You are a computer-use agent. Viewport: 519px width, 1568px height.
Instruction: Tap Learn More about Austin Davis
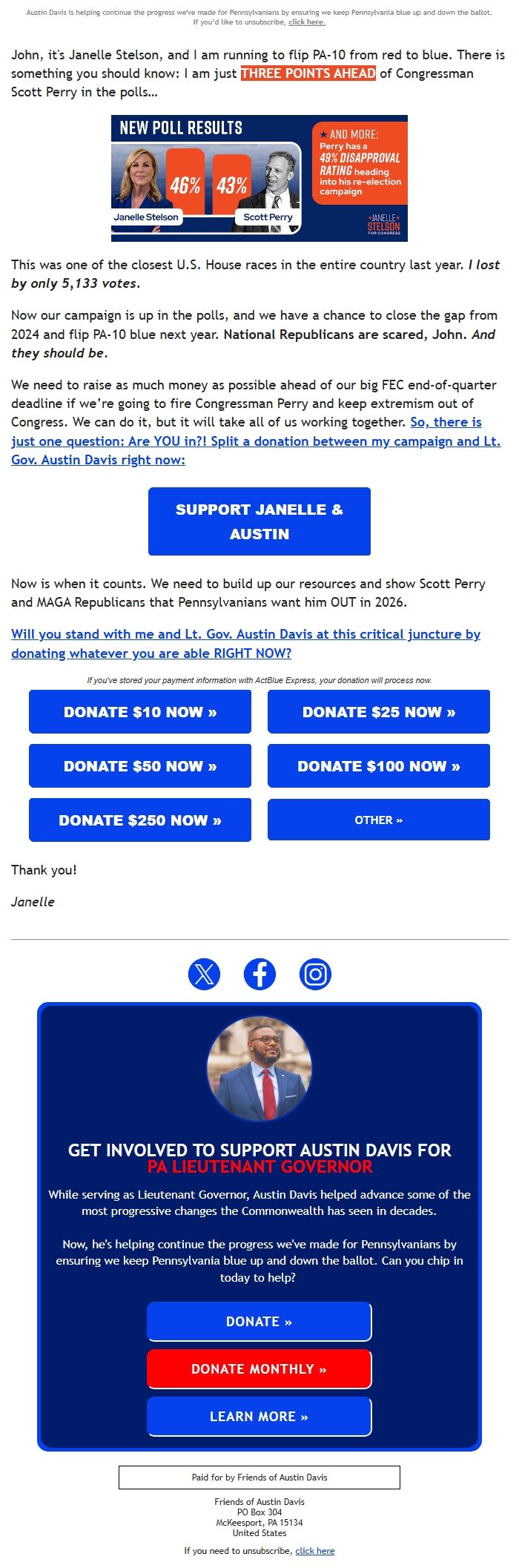pos(259,1417)
